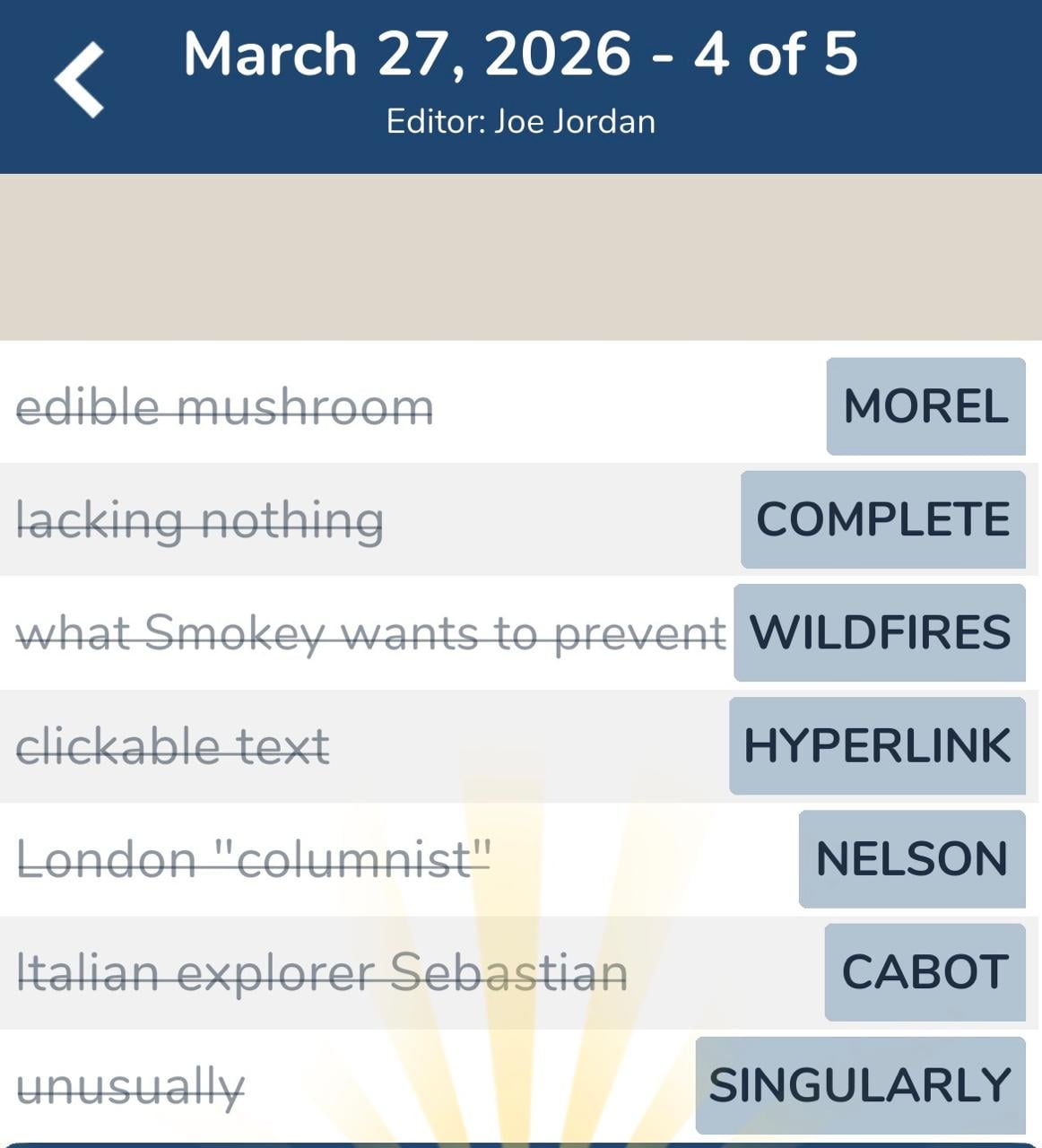Screen dimensions: 1042x1148
Task: Select the 'what Smokey wants to prevent' clue
Action: [x=371, y=633]
